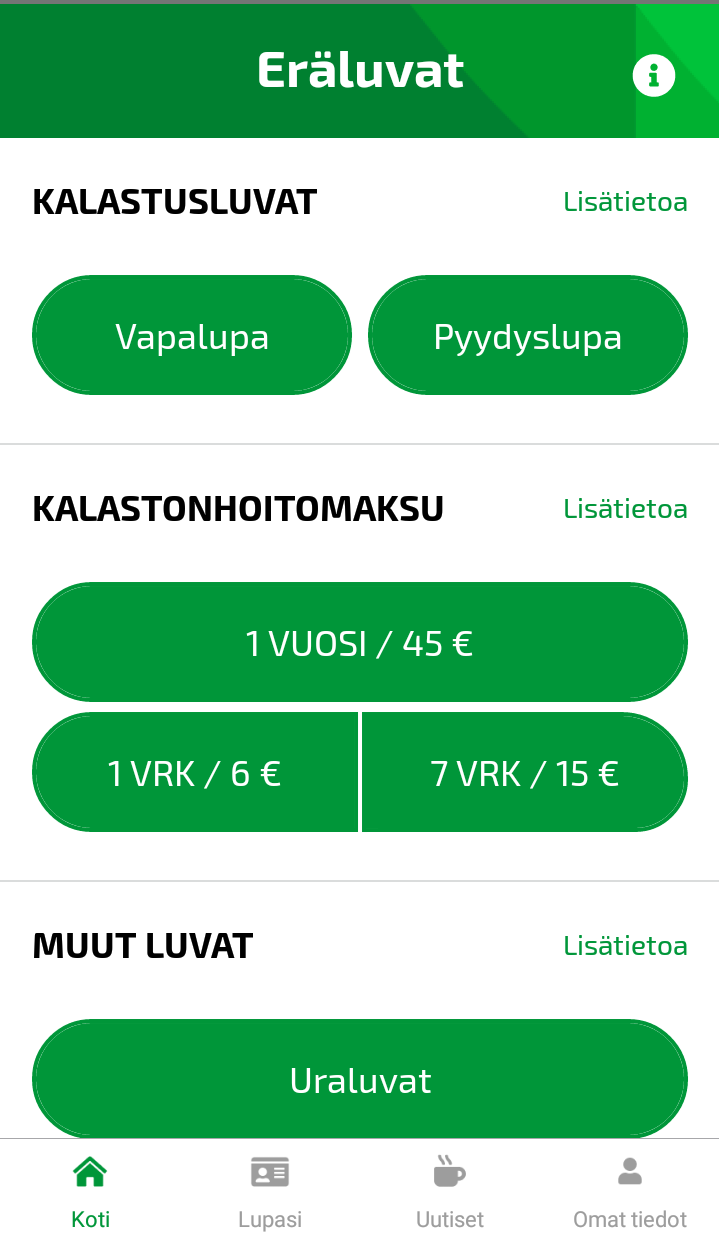Tap Lisätietoa next to Muut luvat
719x1236 pixels.
[625, 945]
